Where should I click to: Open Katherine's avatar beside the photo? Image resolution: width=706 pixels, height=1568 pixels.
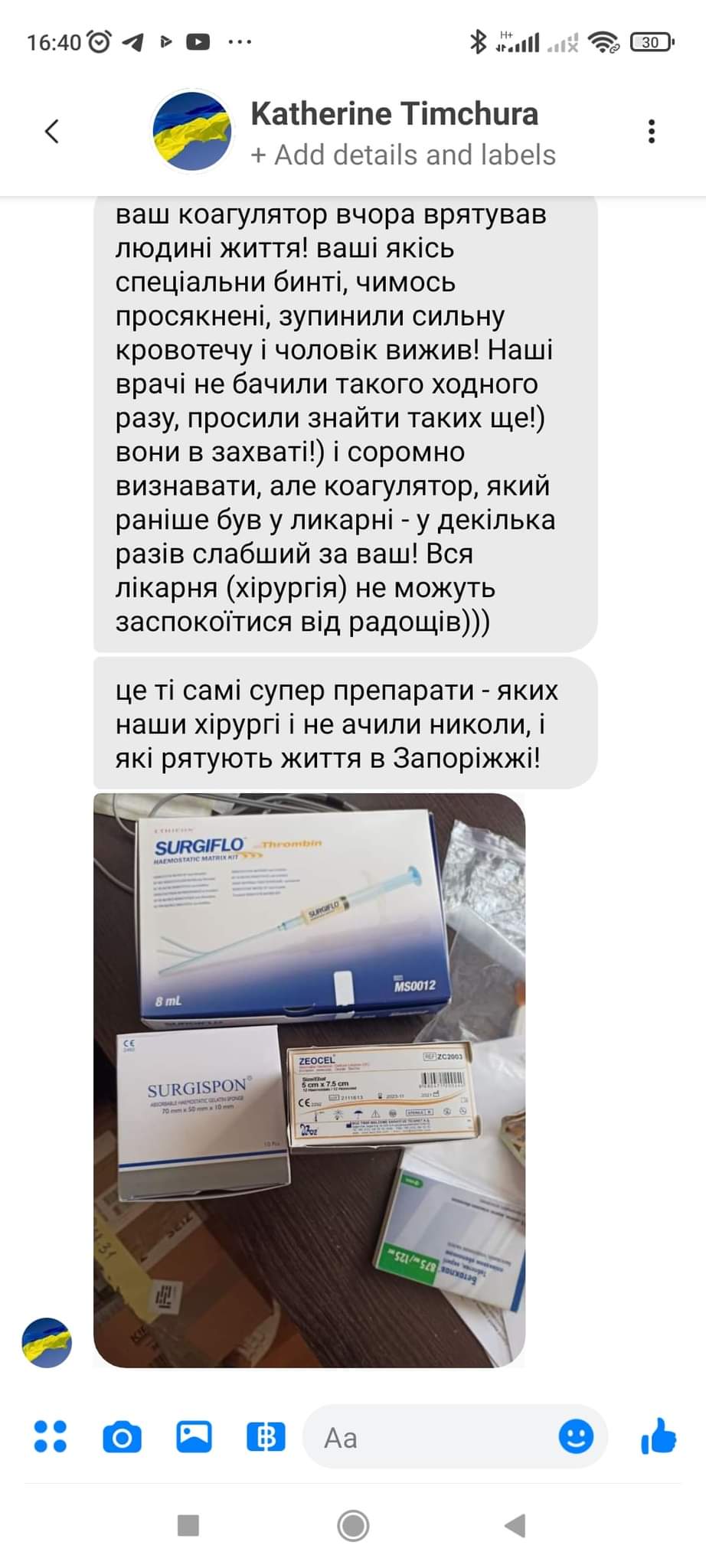47,1342
